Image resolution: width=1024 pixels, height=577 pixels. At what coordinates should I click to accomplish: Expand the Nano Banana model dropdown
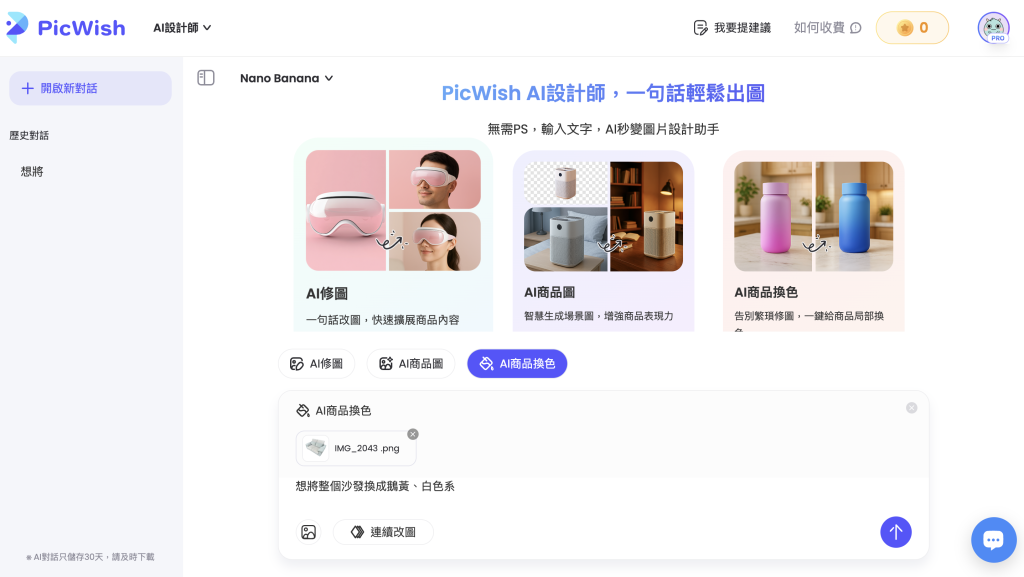tap(286, 78)
